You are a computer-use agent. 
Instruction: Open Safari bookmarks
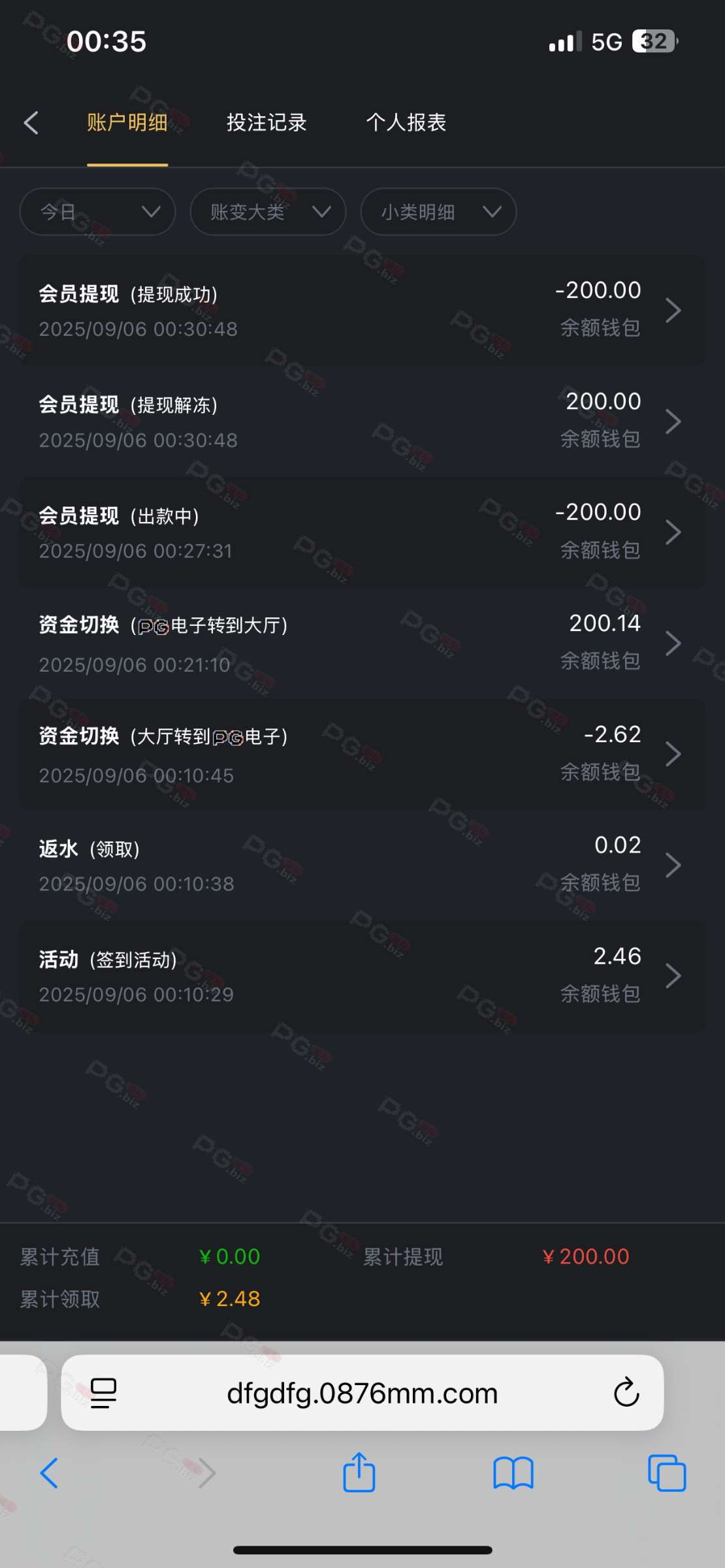click(513, 1473)
